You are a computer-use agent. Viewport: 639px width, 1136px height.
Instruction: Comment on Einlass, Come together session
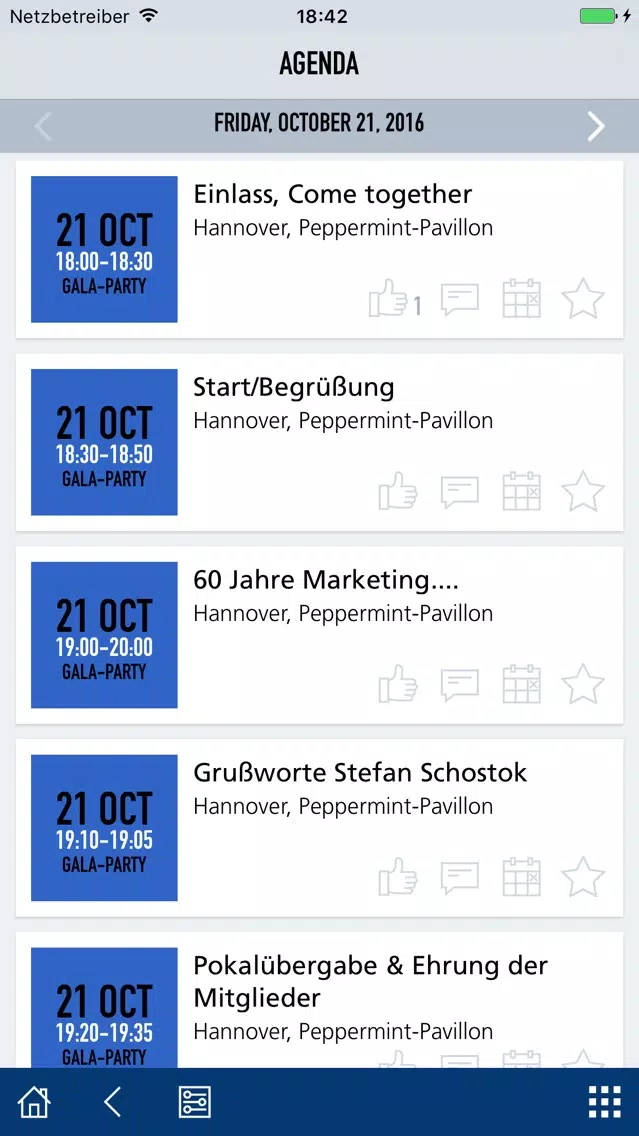(x=460, y=299)
